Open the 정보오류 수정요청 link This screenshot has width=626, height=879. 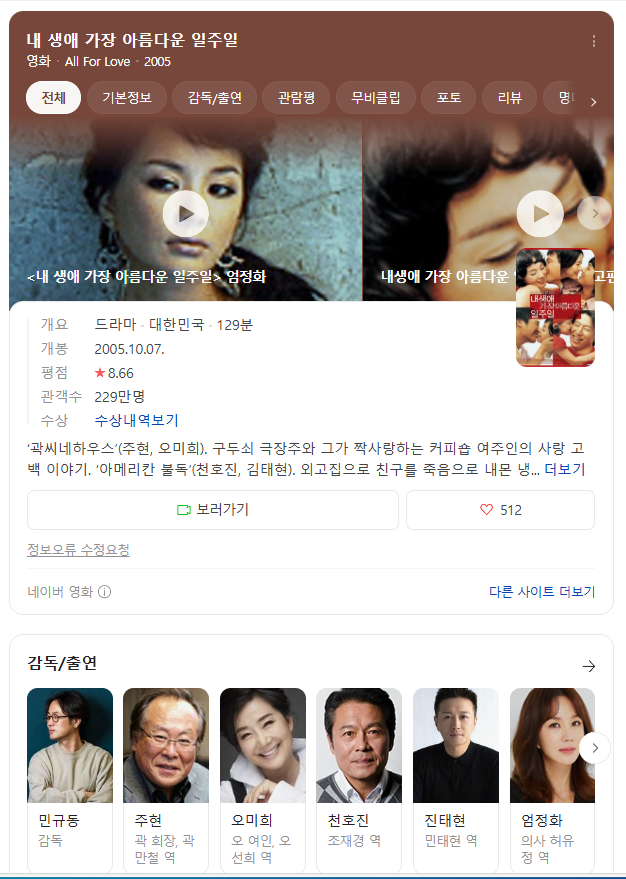(78, 550)
